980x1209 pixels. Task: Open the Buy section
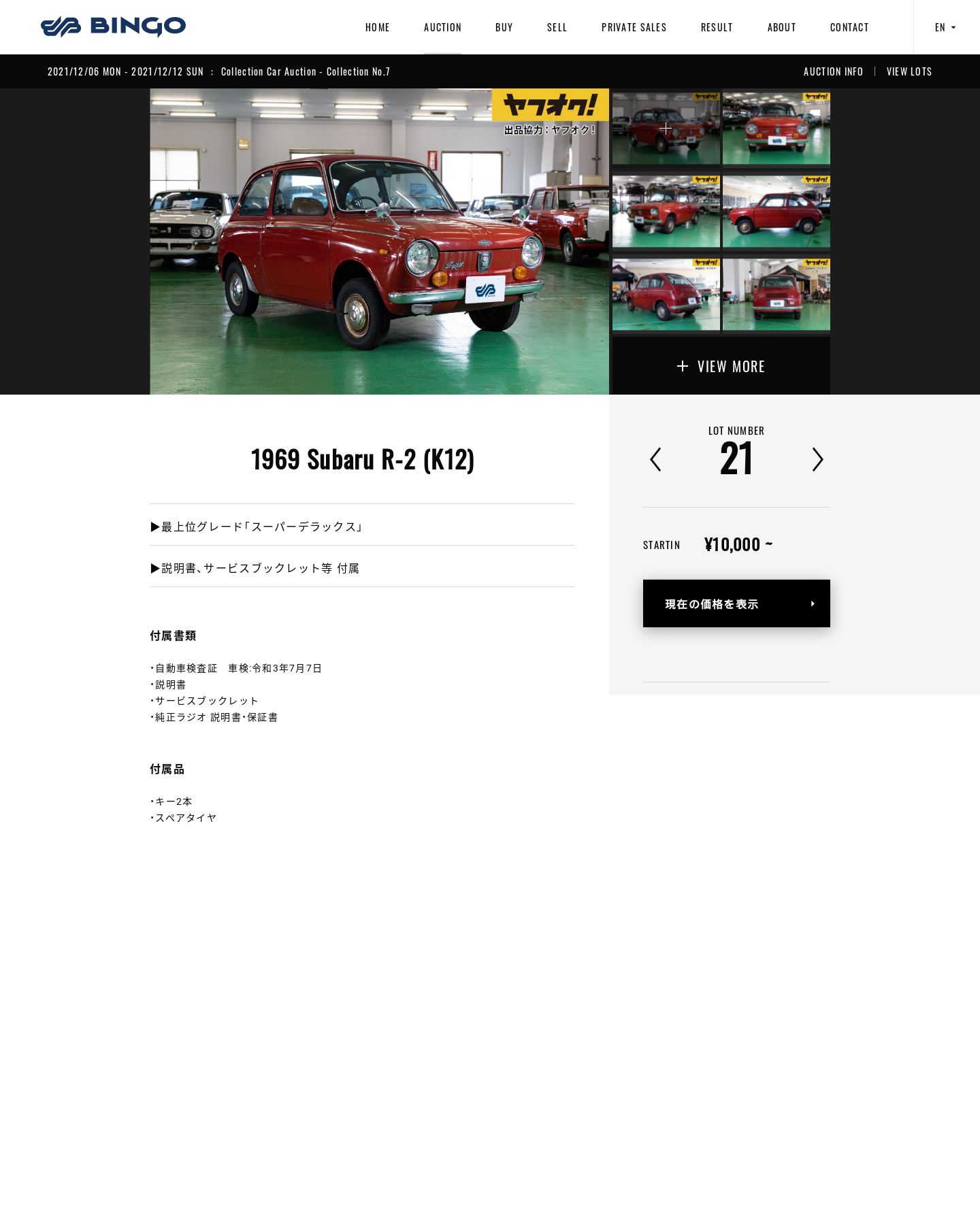504,27
